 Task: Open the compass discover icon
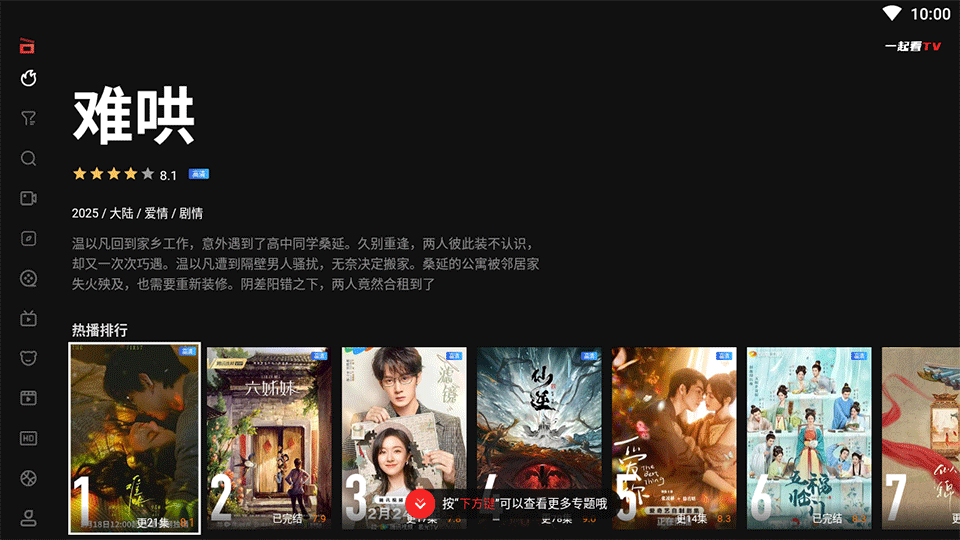pyautogui.click(x=28, y=238)
